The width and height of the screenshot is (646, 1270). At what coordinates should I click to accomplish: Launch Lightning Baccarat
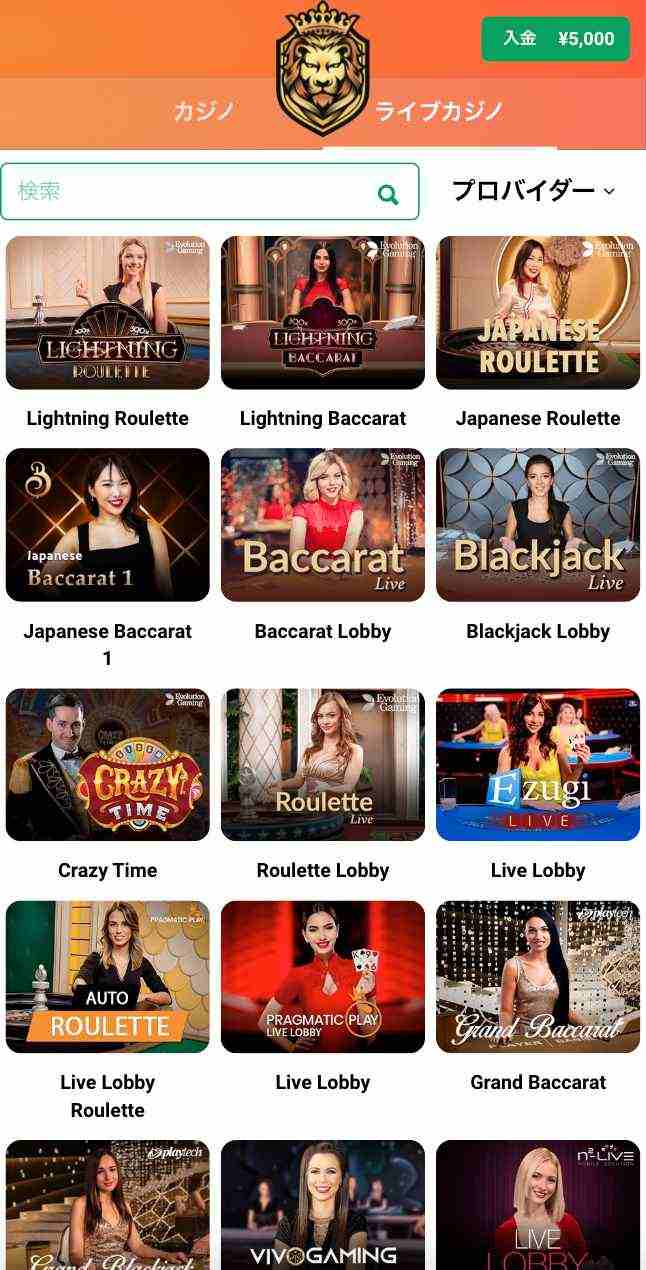click(x=323, y=313)
